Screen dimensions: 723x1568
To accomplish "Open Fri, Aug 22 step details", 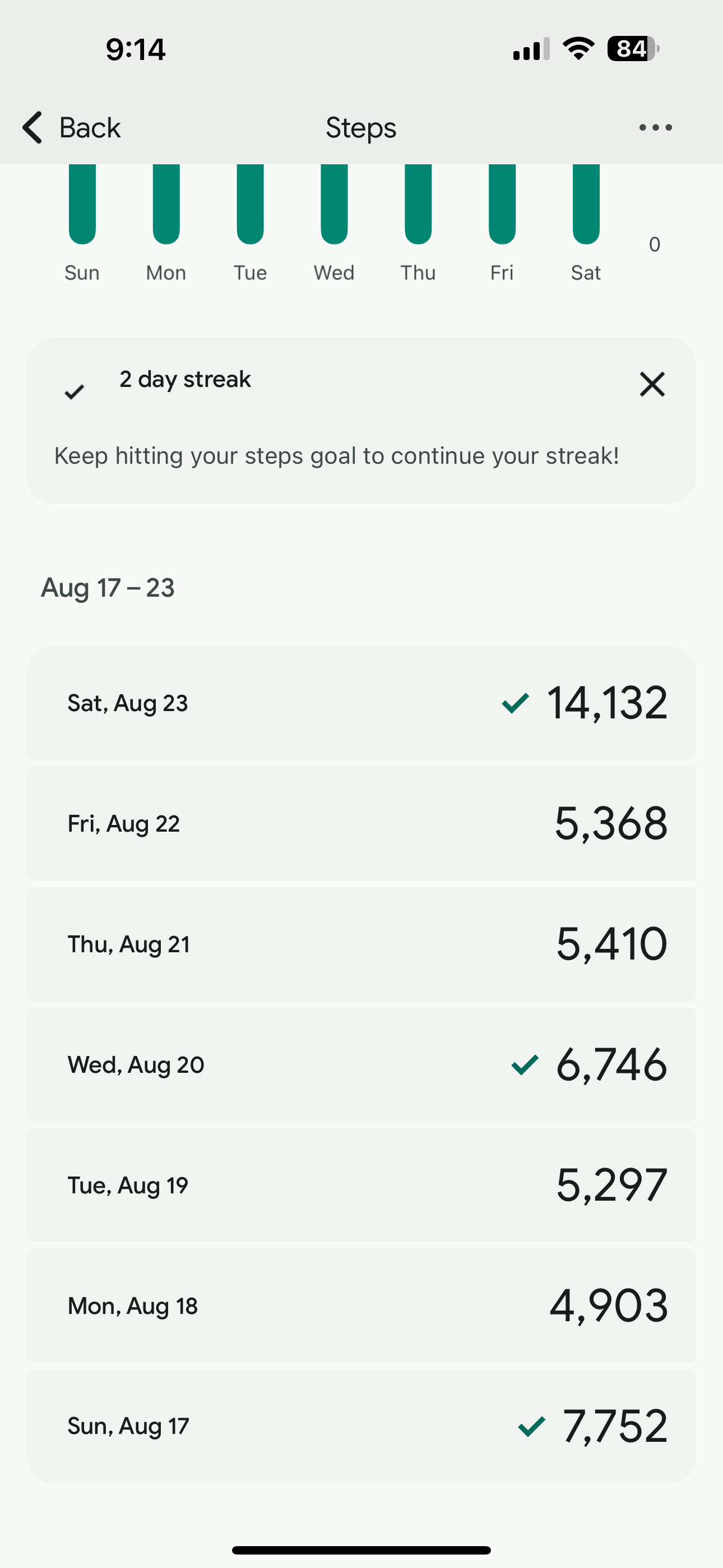I will pyautogui.click(x=361, y=824).
